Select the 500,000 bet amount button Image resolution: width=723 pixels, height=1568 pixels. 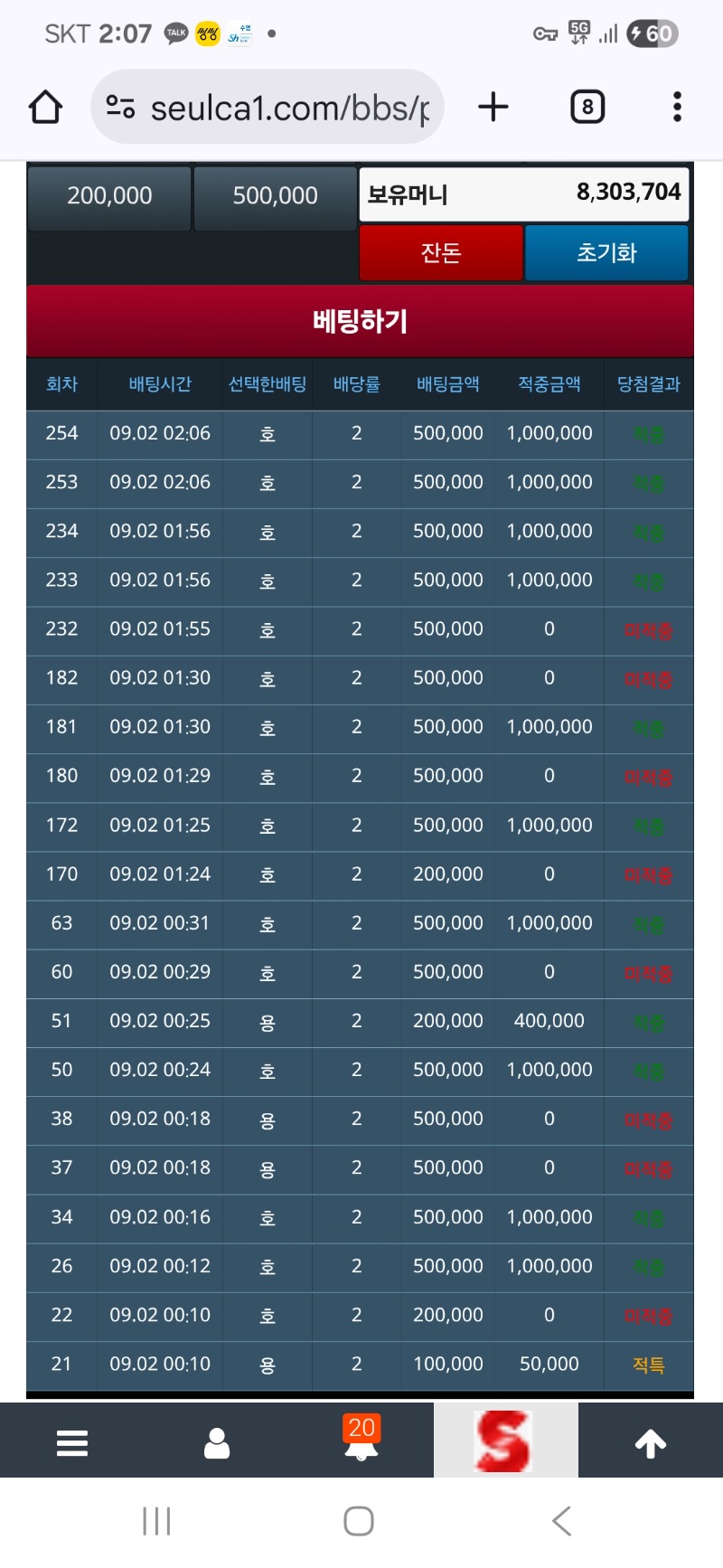275,195
